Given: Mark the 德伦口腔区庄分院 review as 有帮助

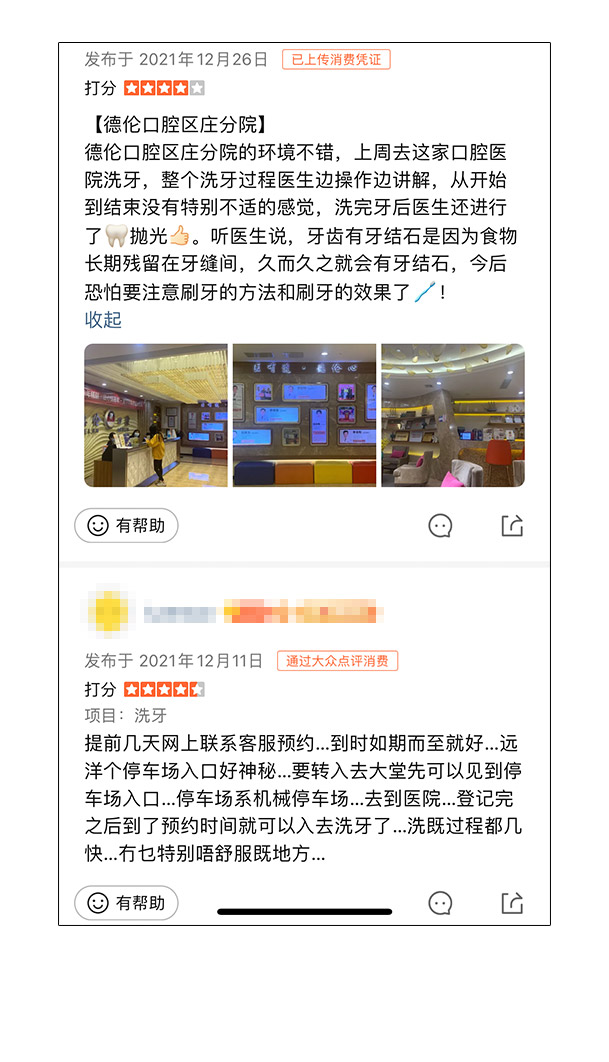Looking at the screenshot, I should [126, 526].
